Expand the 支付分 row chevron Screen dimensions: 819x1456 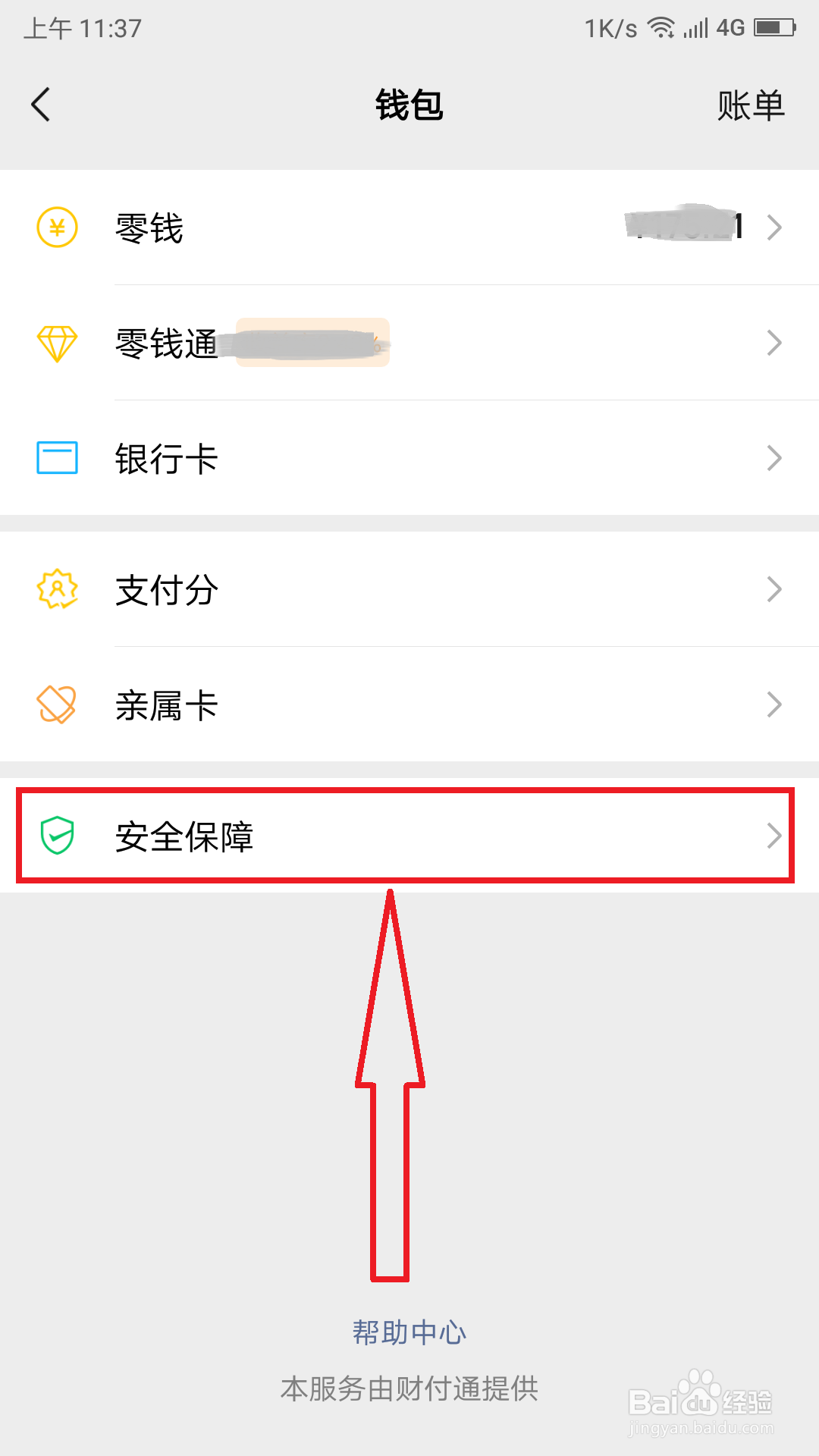click(x=775, y=589)
